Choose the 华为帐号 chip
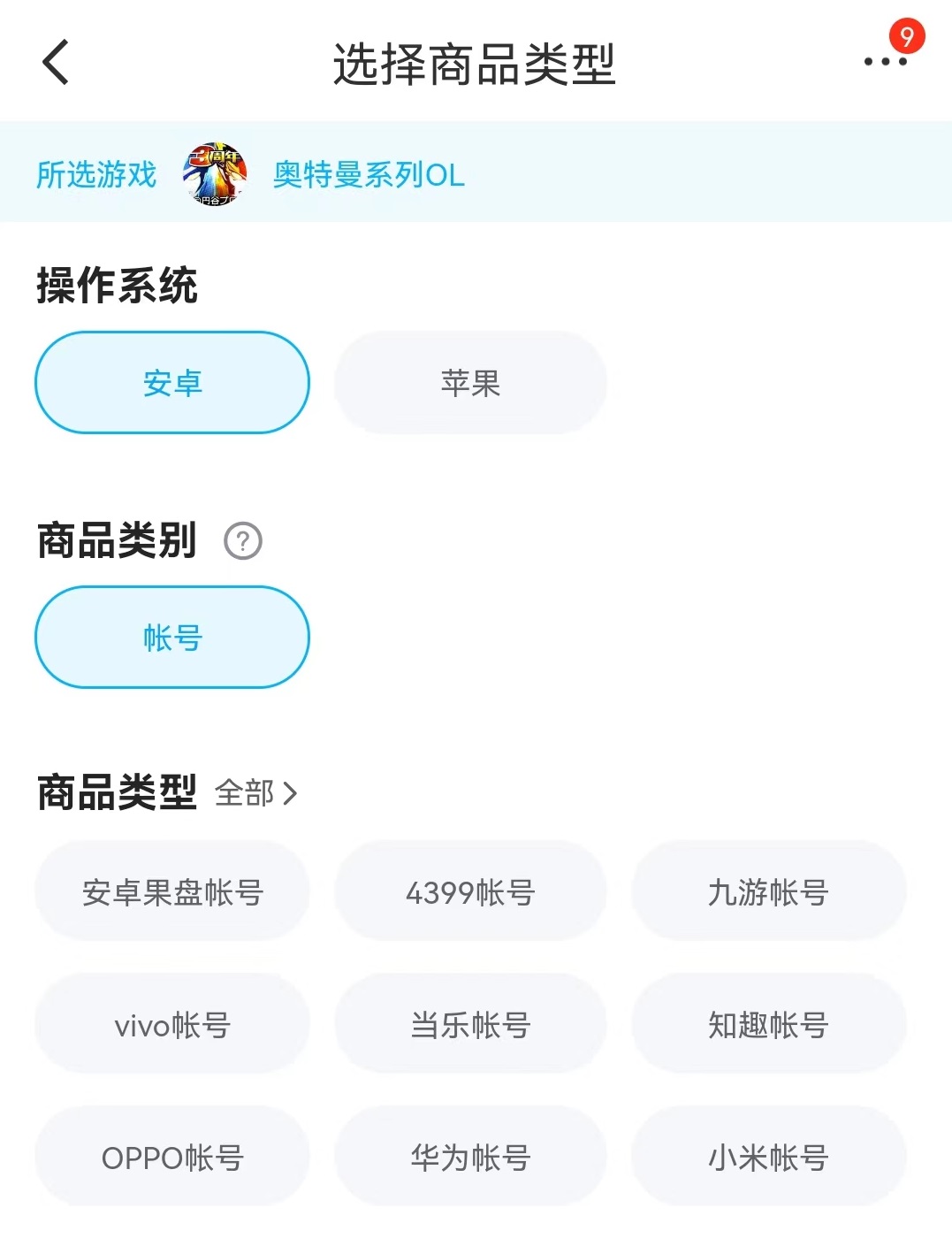The height and width of the screenshot is (1246, 952). click(470, 1157)
